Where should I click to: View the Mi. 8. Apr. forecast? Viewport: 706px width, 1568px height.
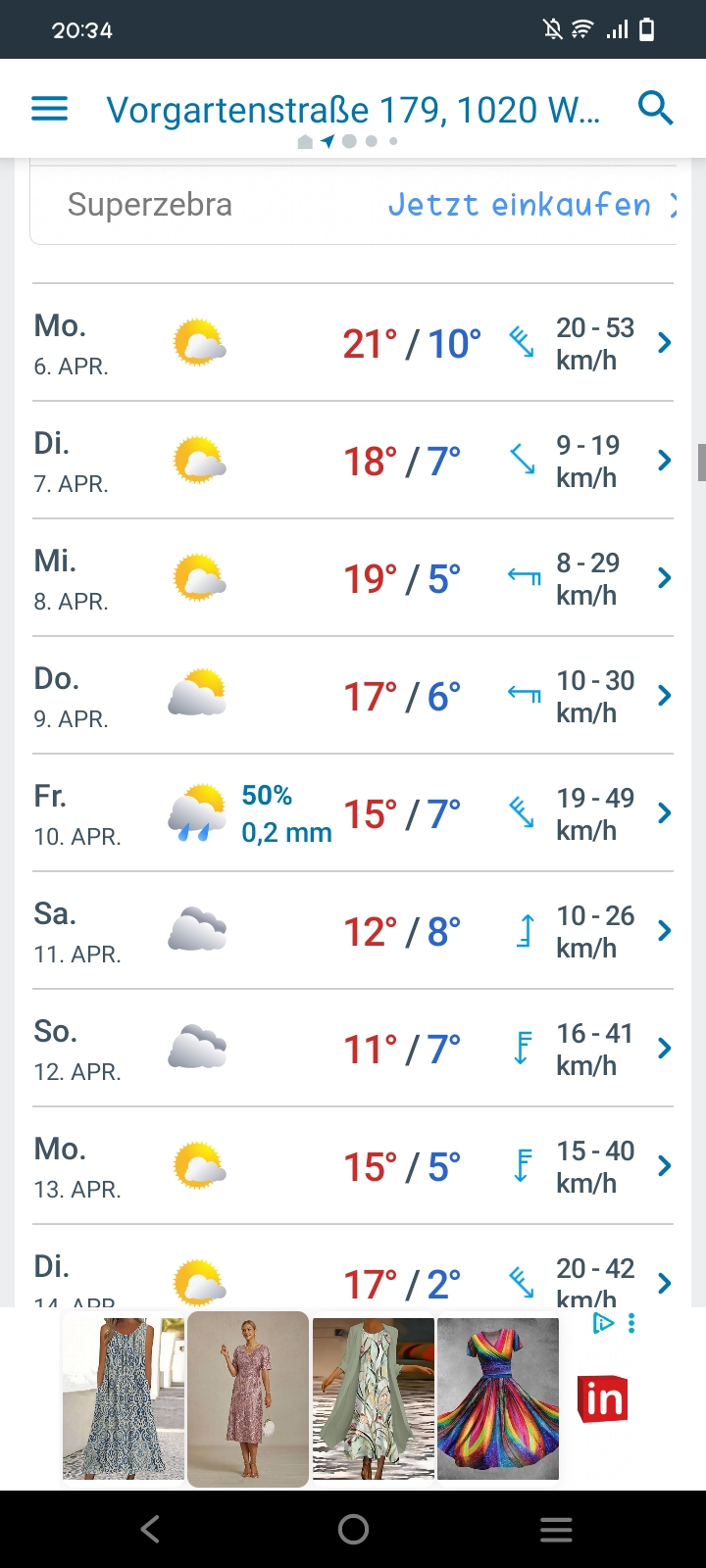353,578
